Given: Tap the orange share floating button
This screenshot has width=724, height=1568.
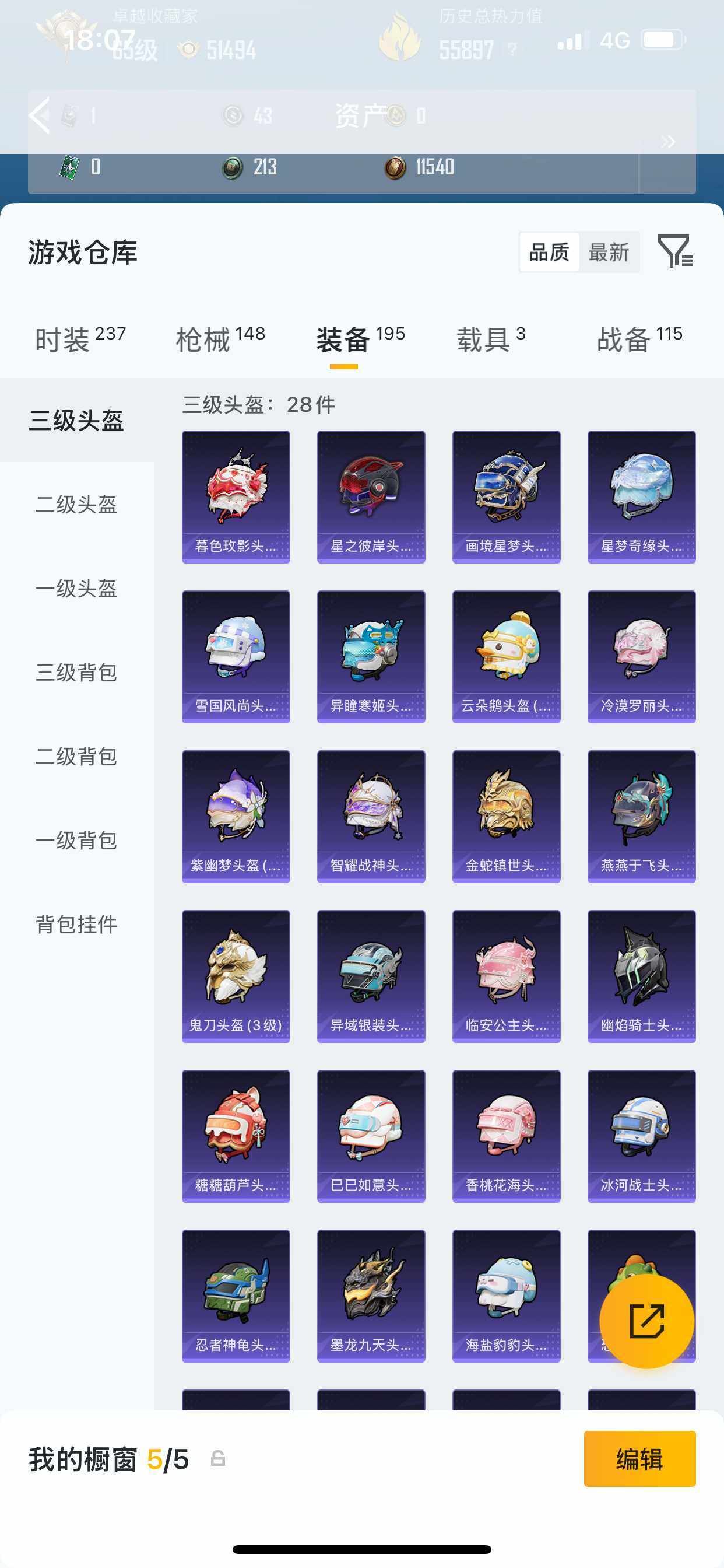Looking at the screenshot, I should click(646, 1321).
